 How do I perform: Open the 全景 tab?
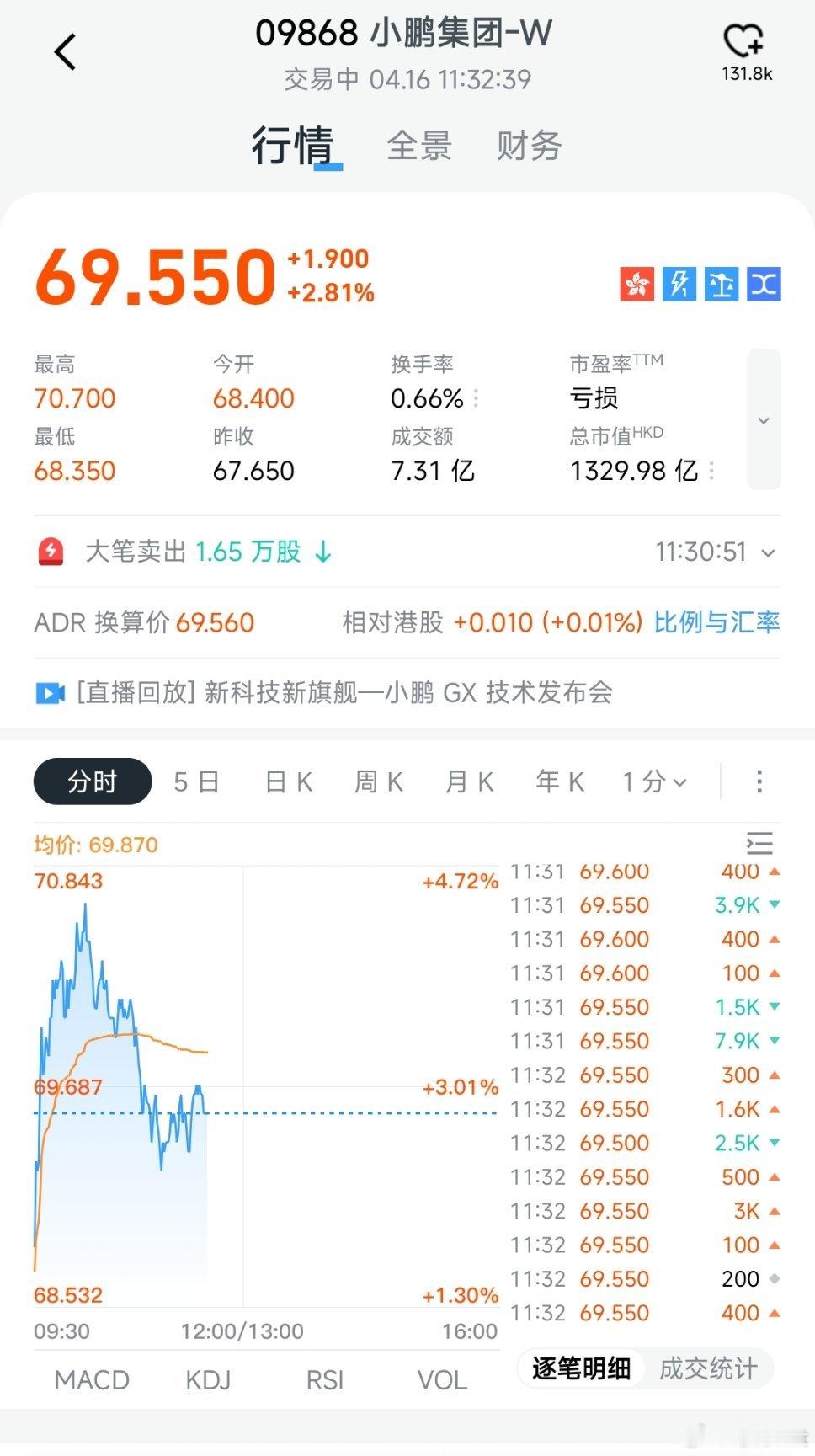point(418,146)
